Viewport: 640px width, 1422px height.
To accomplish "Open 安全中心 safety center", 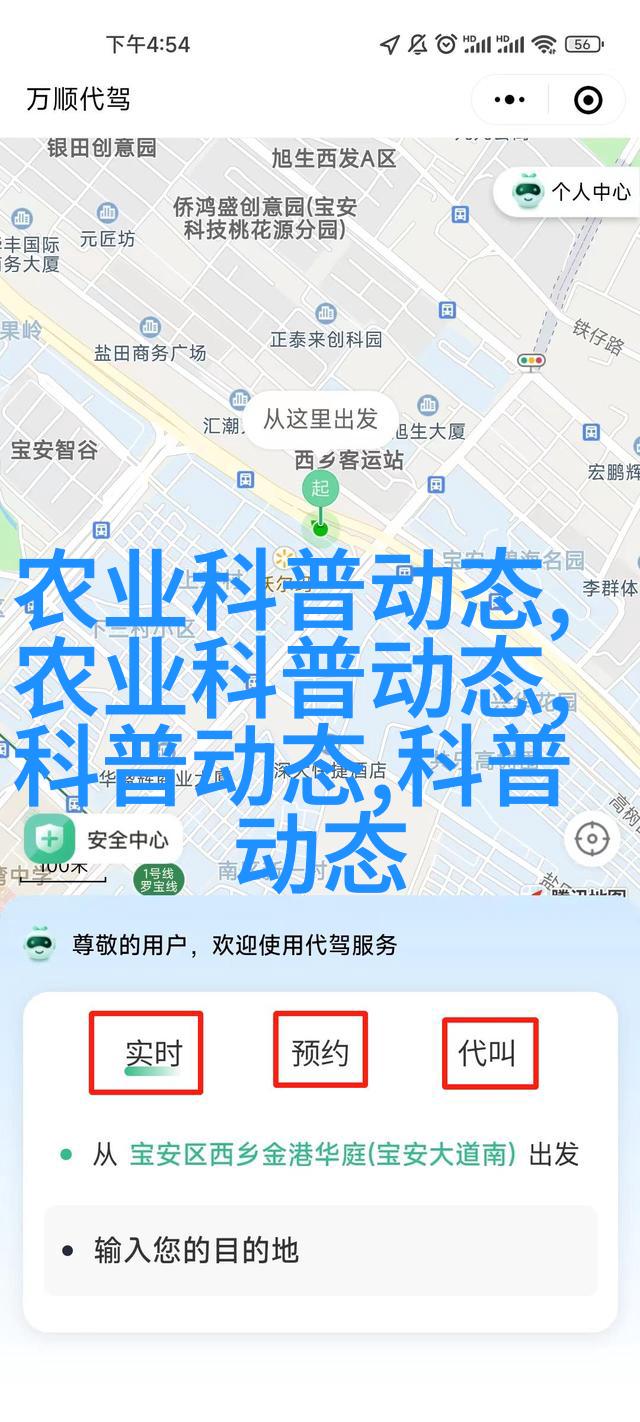I will 100,840.
